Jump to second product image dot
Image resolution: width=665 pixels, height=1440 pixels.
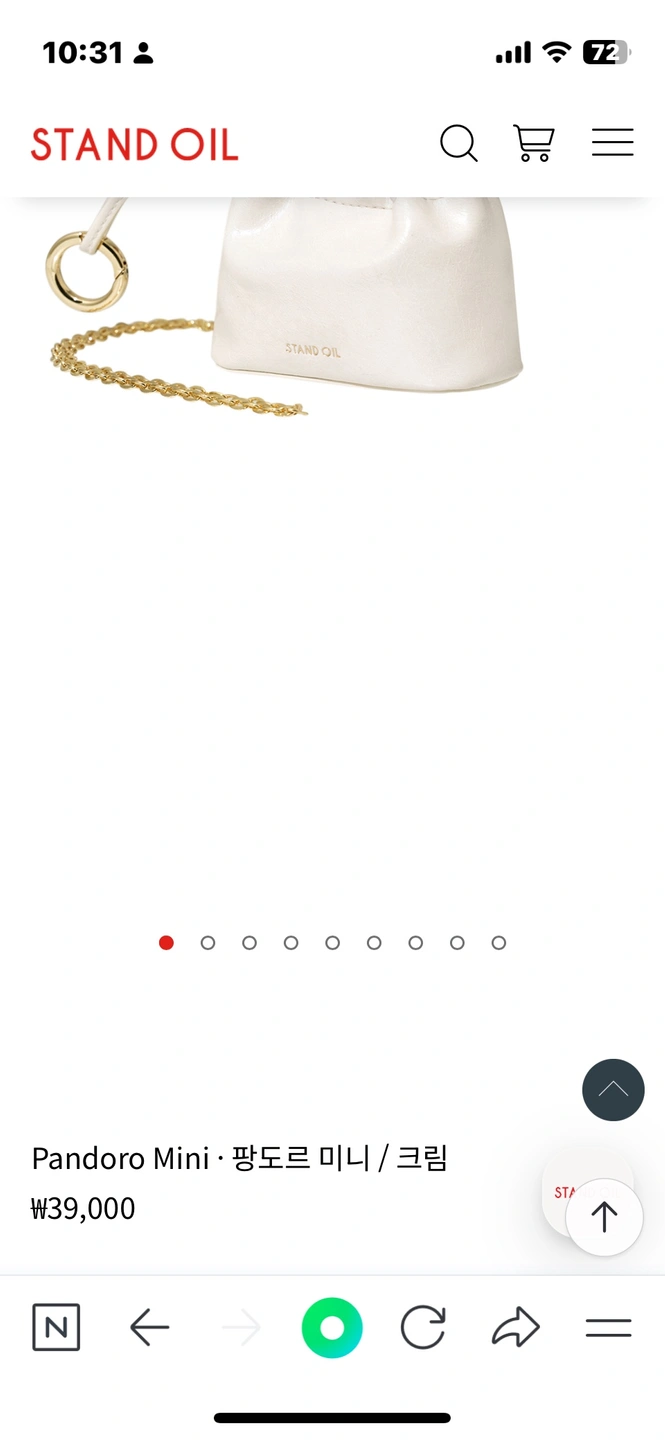208,943
